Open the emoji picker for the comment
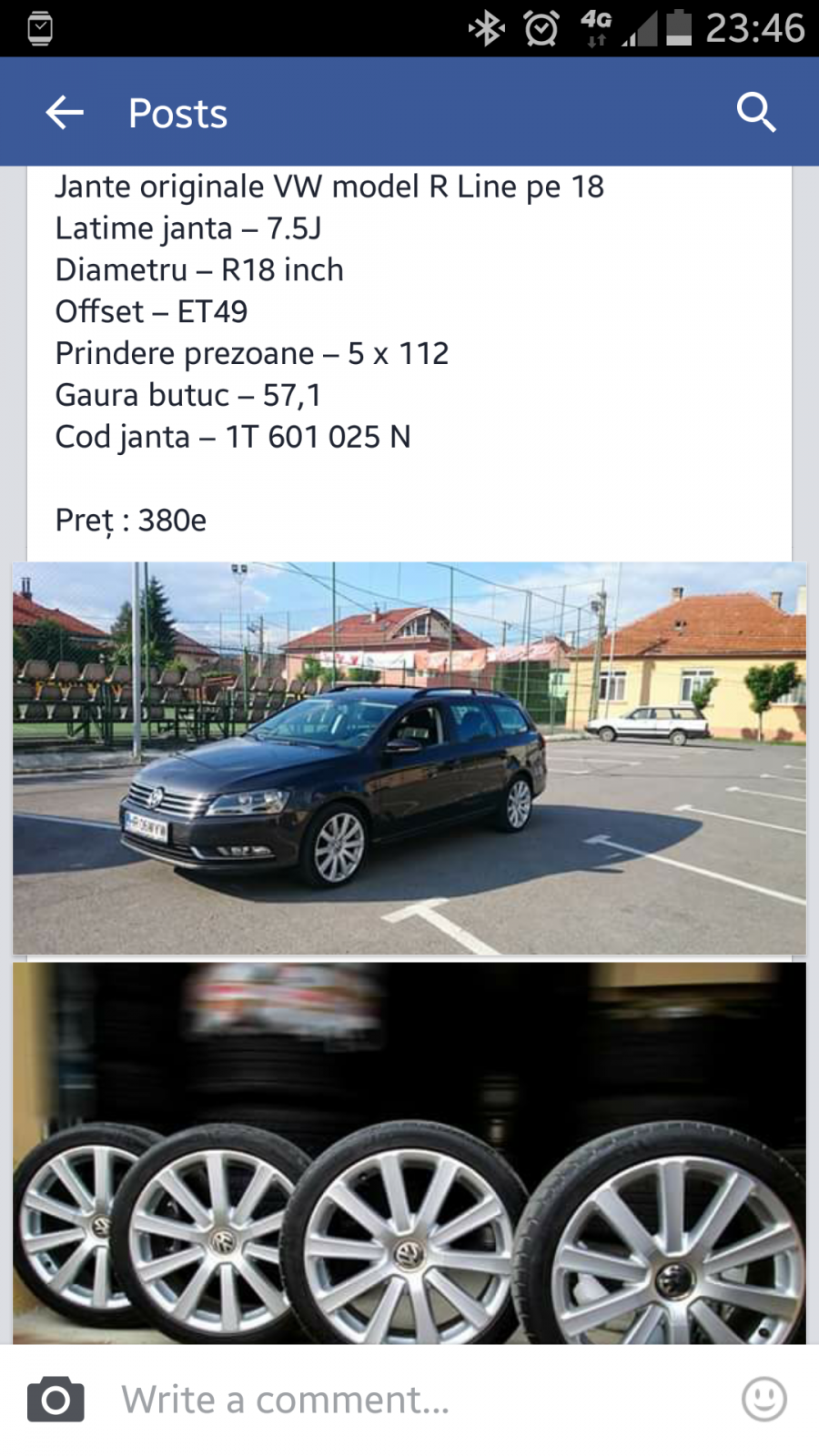 pyautogui.click(x=763, y=1399)
